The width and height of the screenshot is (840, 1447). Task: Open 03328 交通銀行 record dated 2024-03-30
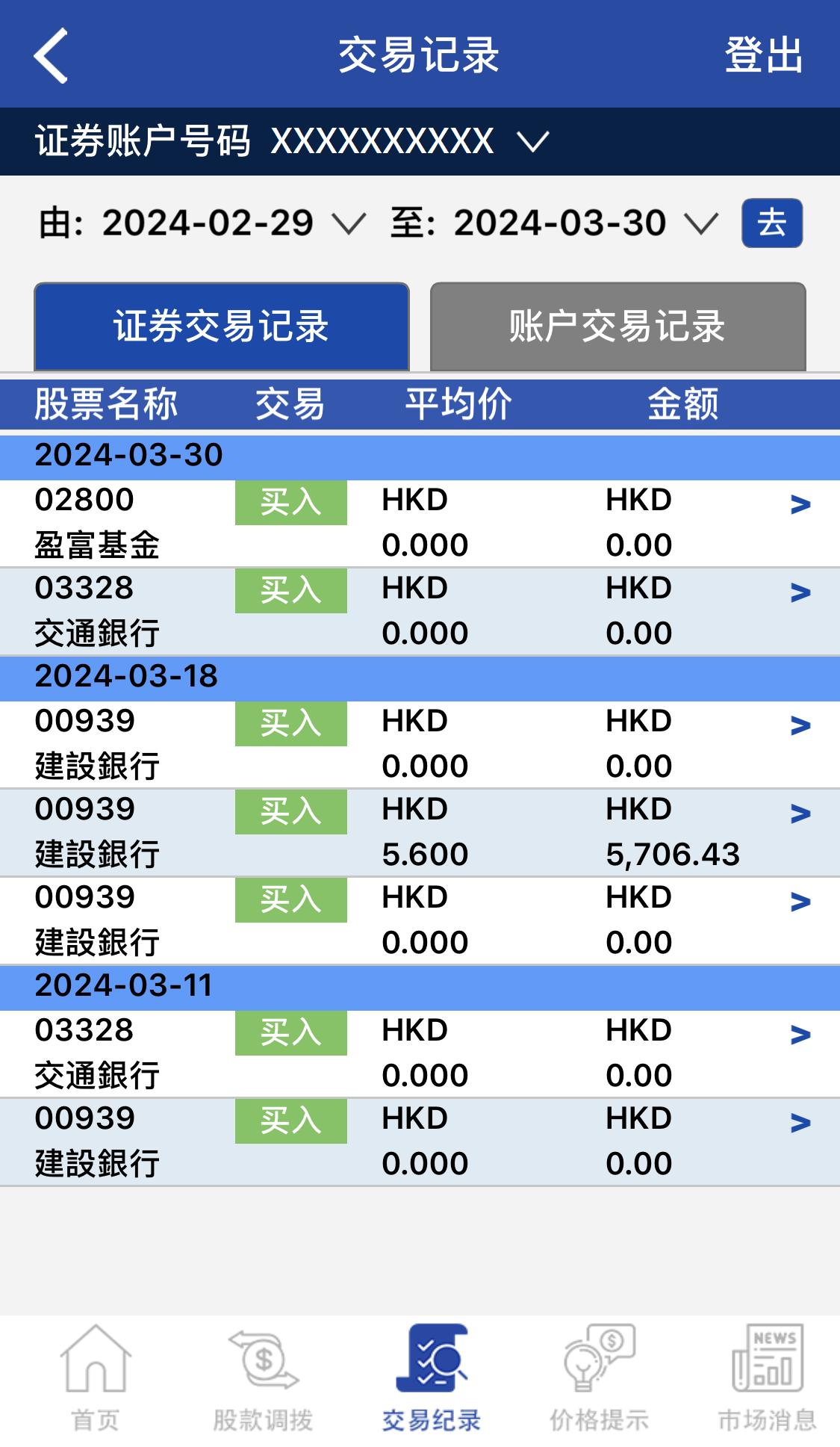coord(800,593)
